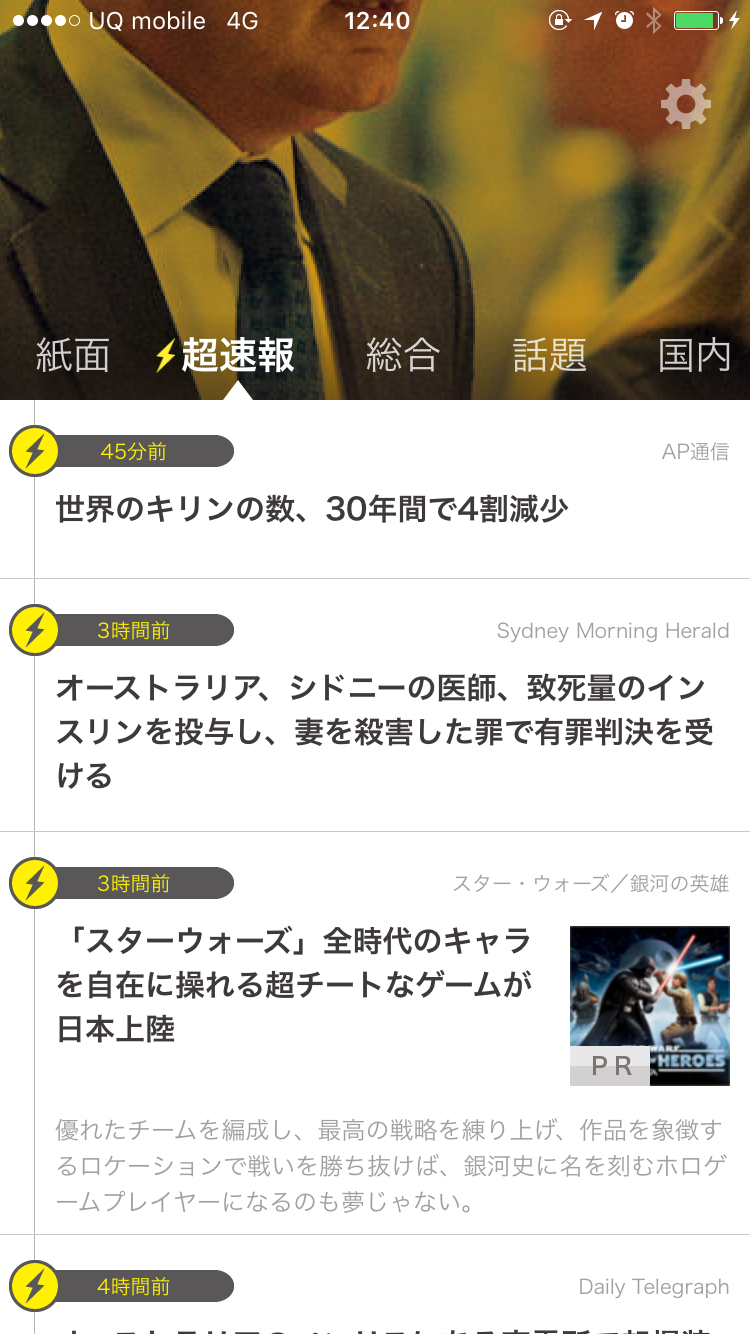Go to the 国内 tab
Viewport: 750px width, 1334px height.
tap(694, 356)
